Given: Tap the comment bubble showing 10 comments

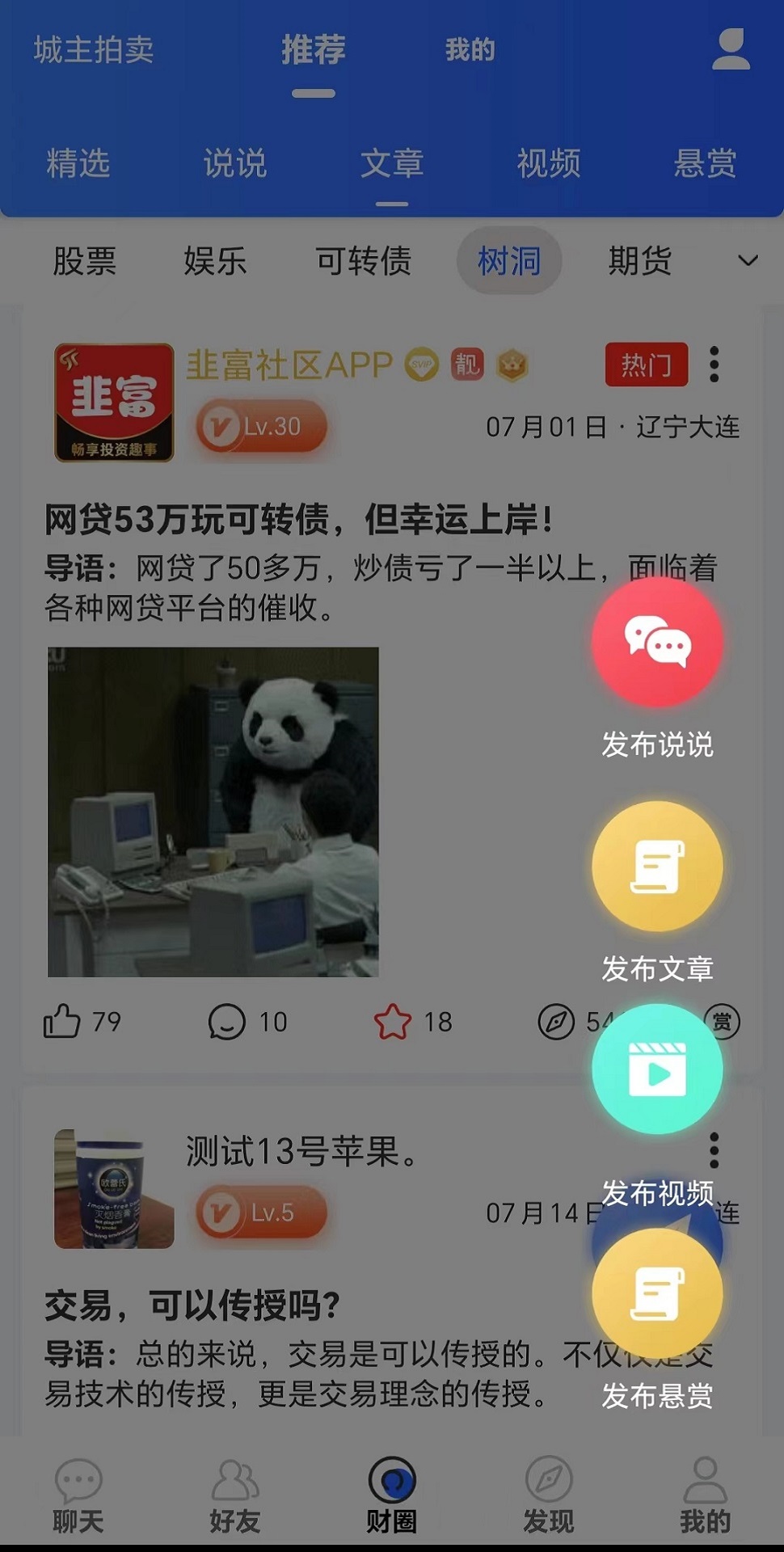Looking at the screenshot, I should [x=227, y=1021].
